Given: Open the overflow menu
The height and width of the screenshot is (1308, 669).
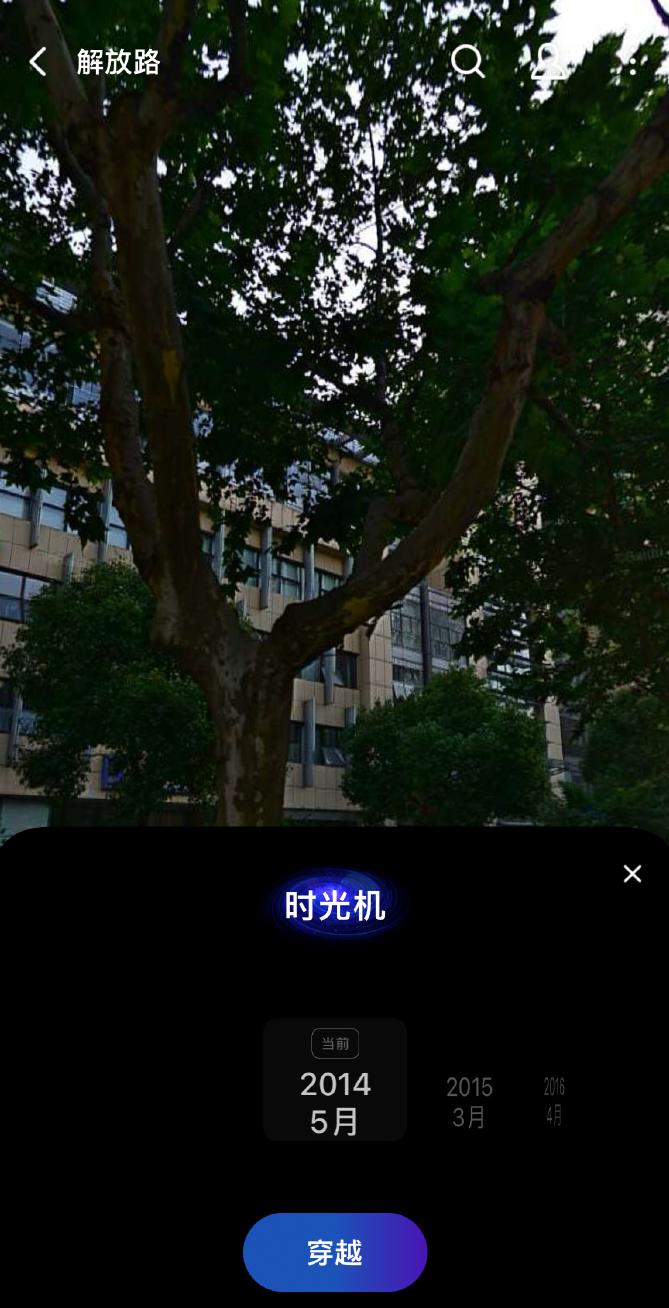Looking at the screenshot, I should pos(633,62).
